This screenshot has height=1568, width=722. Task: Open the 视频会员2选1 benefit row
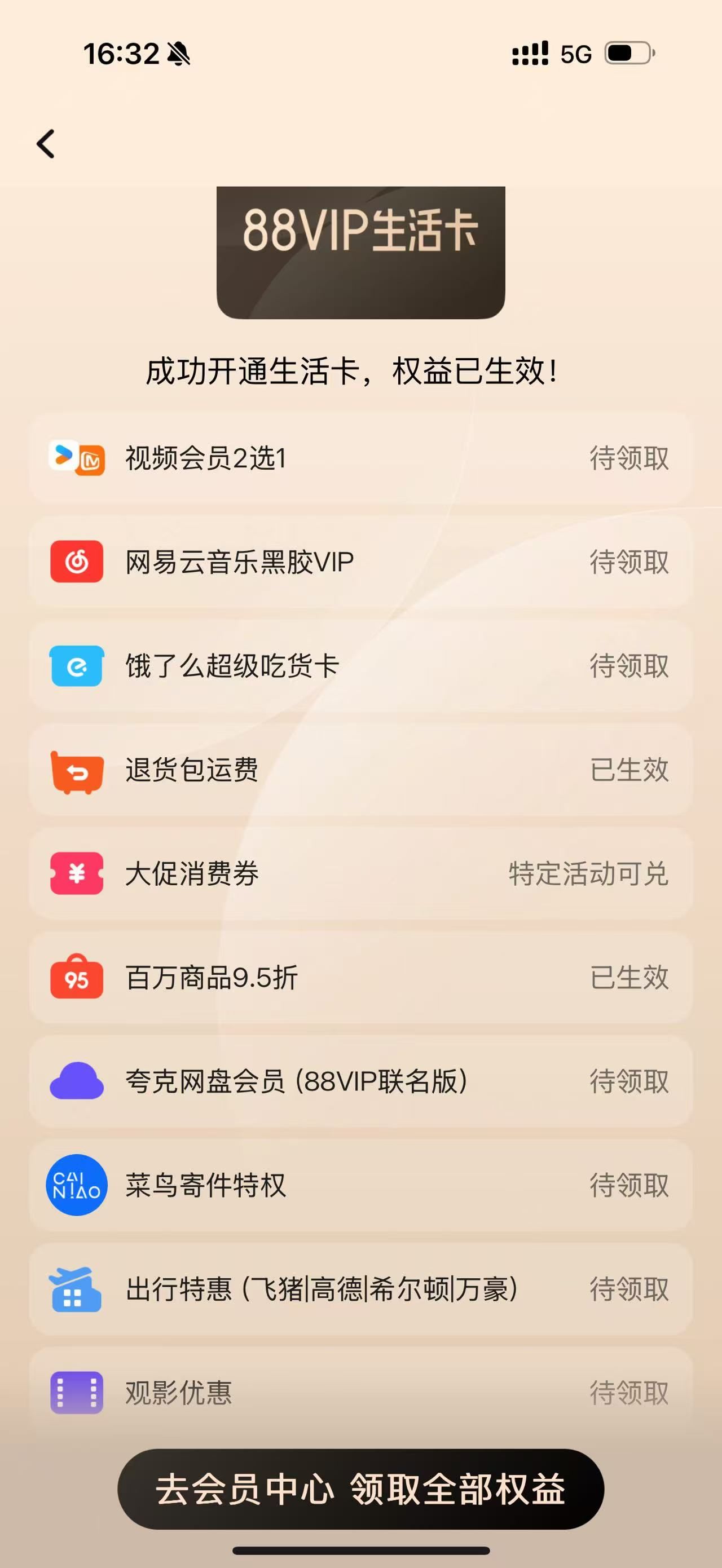click(361, 458)
